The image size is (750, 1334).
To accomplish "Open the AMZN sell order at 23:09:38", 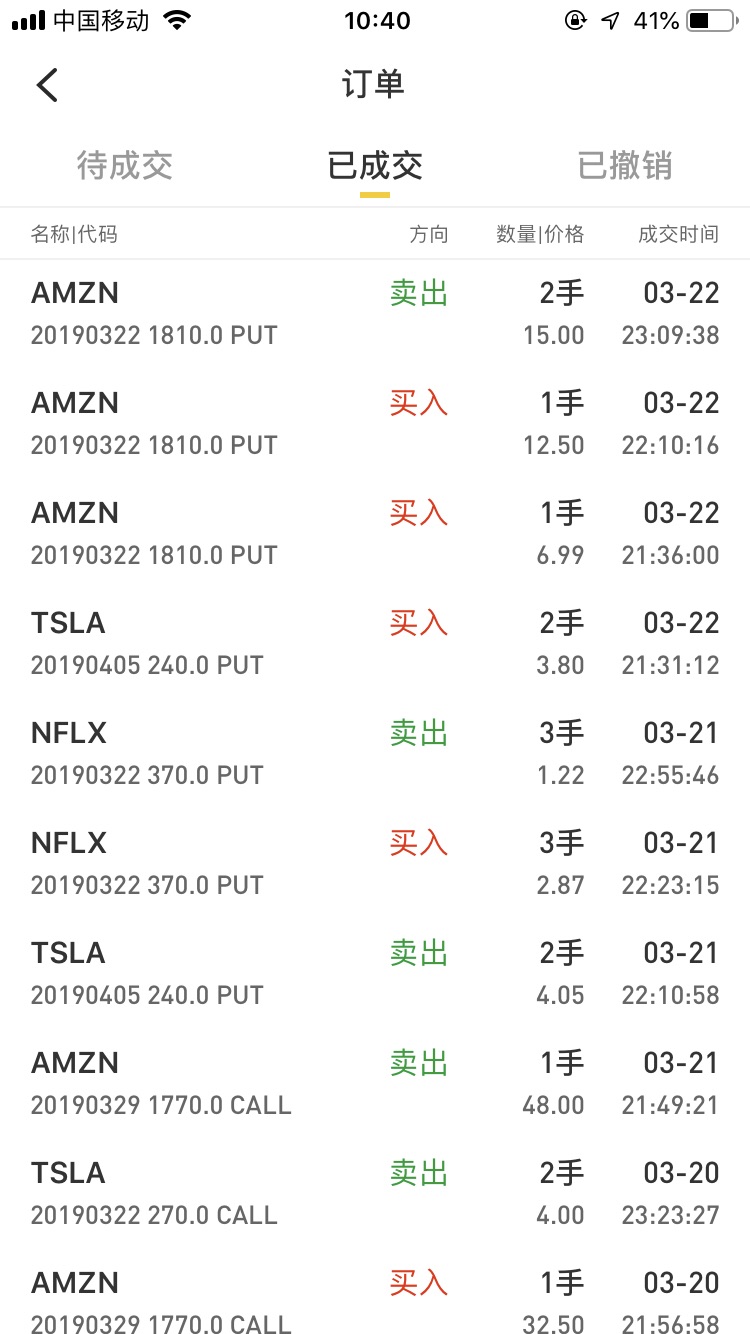I will [x=375, y=314].
